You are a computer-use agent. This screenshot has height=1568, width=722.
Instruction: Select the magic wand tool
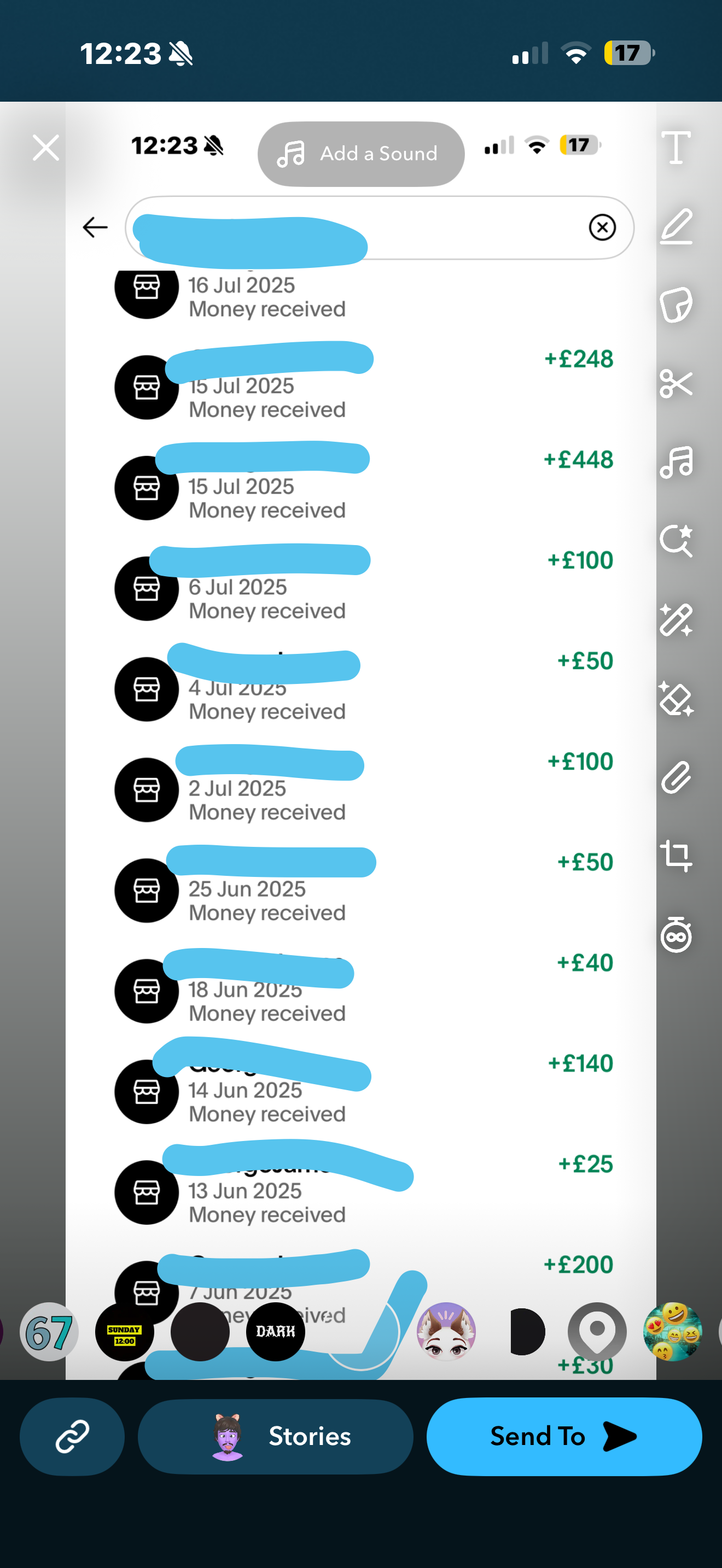tap(676, 619)
